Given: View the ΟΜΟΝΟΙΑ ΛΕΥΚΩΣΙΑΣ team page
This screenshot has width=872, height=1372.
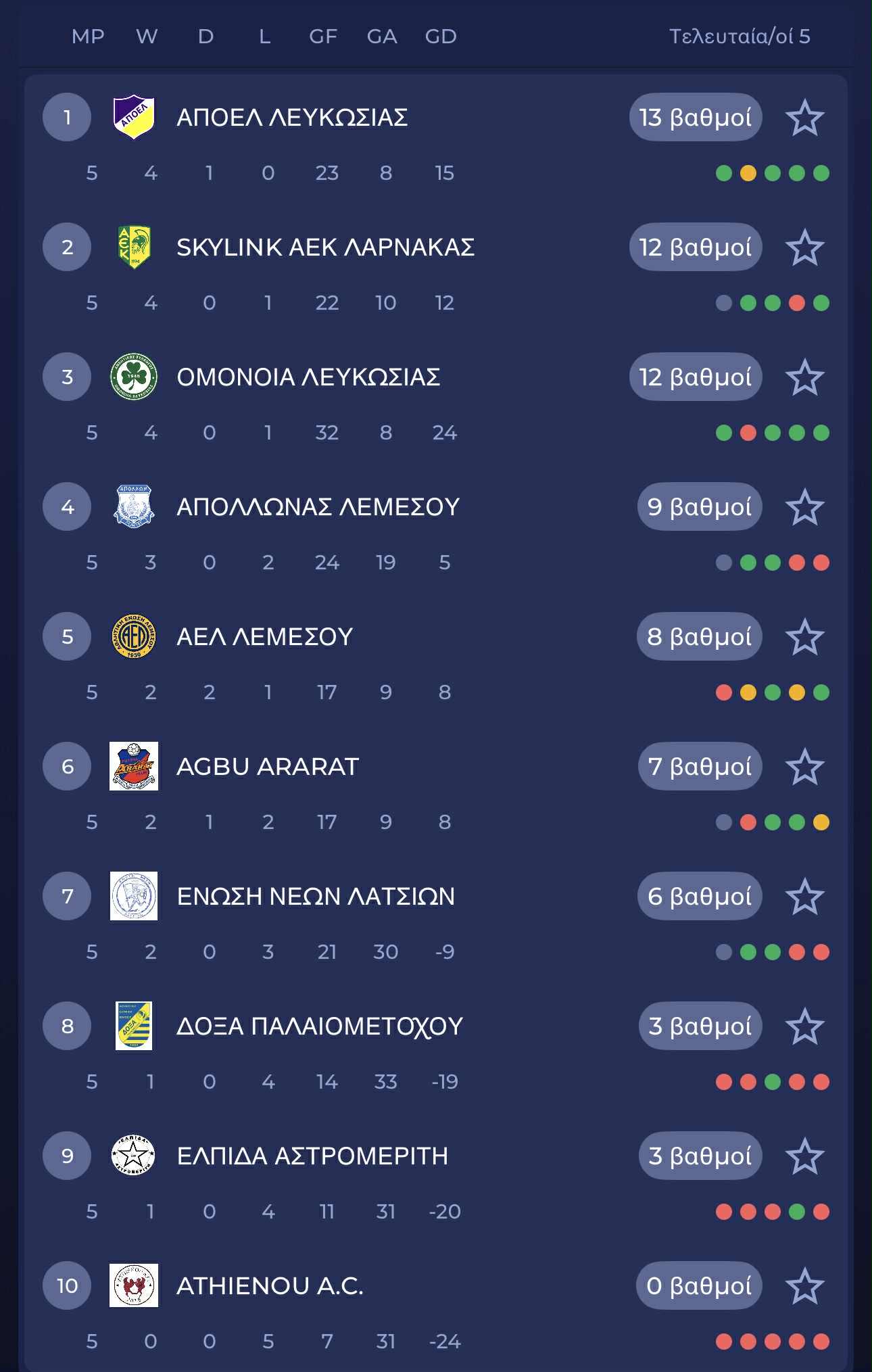Looking at the screenshot, I should [x=308, y=377].
